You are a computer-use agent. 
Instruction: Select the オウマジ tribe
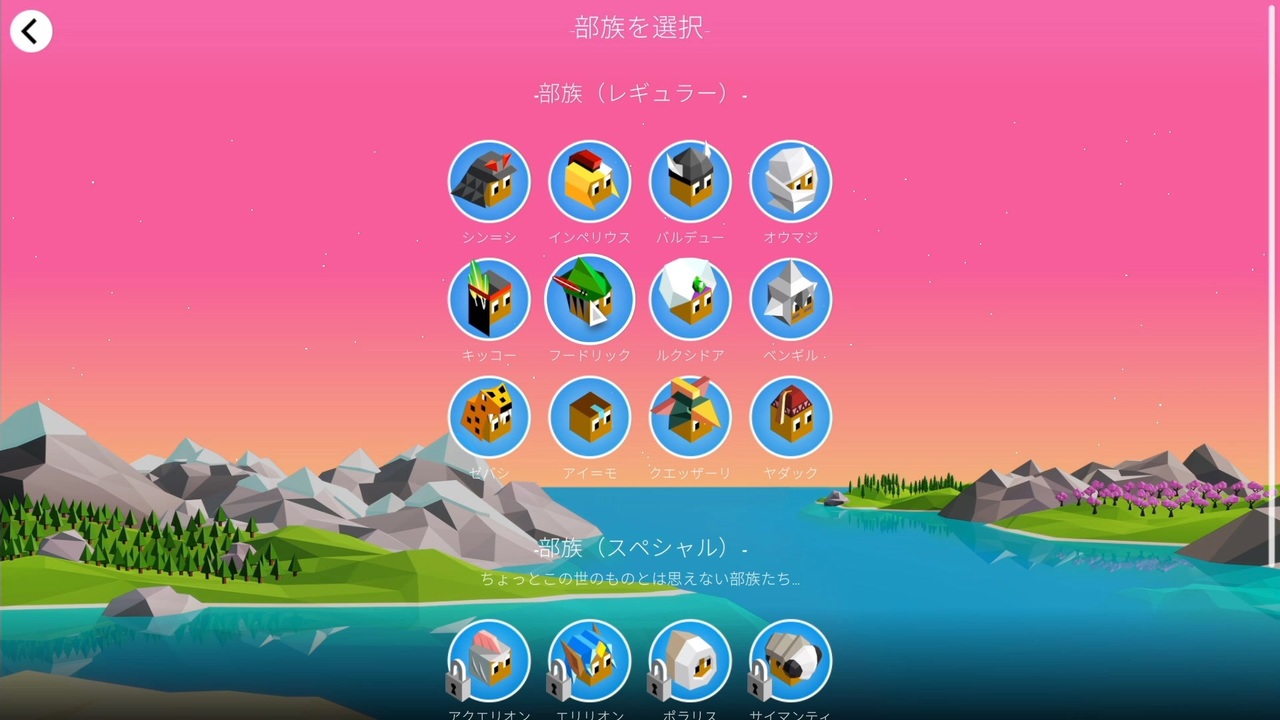pos(791,181)
